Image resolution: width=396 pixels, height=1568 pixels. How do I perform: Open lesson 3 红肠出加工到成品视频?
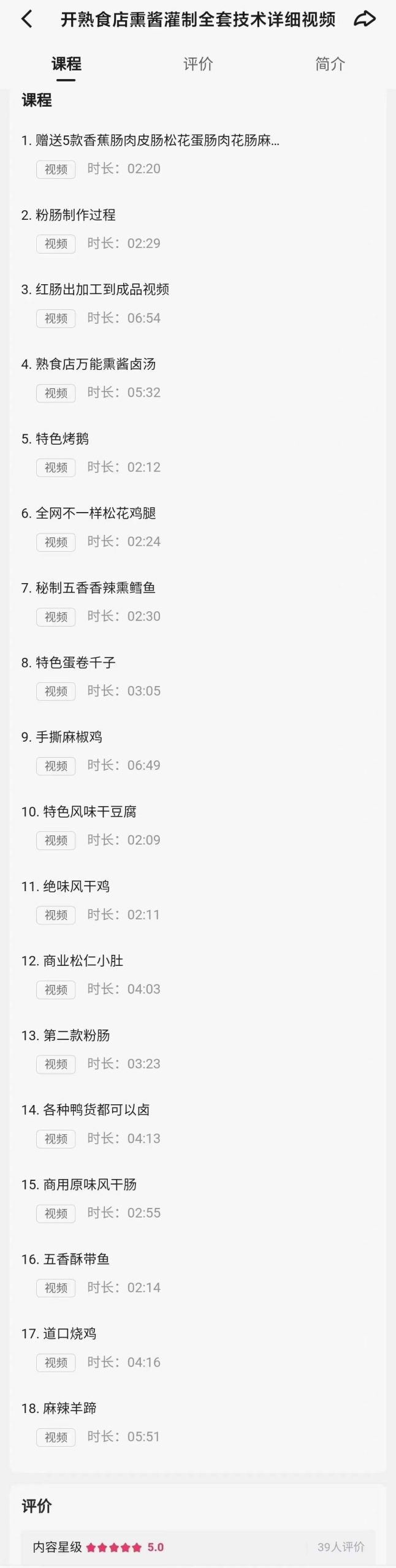[x=95, y=290]
